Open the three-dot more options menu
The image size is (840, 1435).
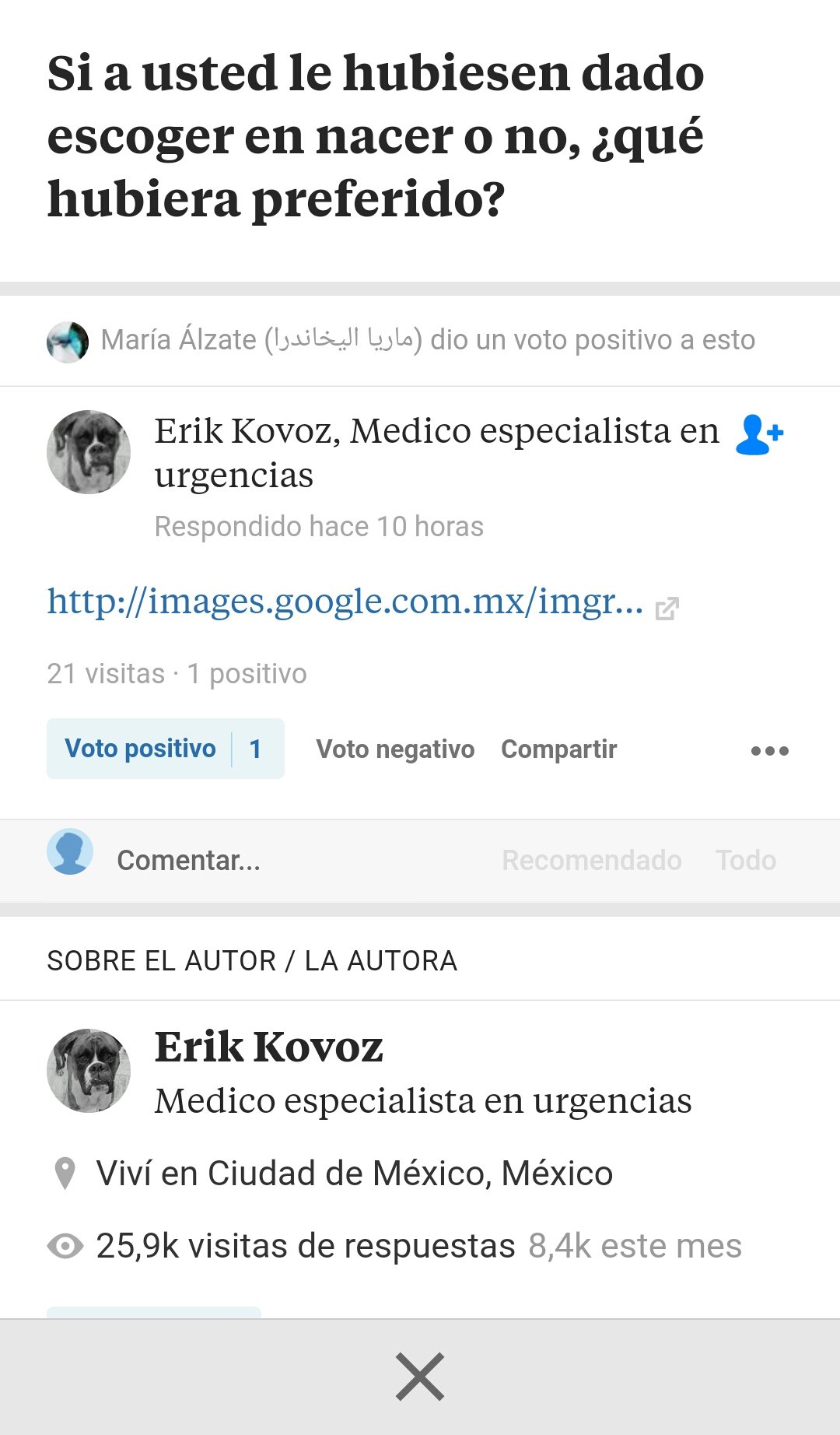pyautogui.click(x=770, y=751)
